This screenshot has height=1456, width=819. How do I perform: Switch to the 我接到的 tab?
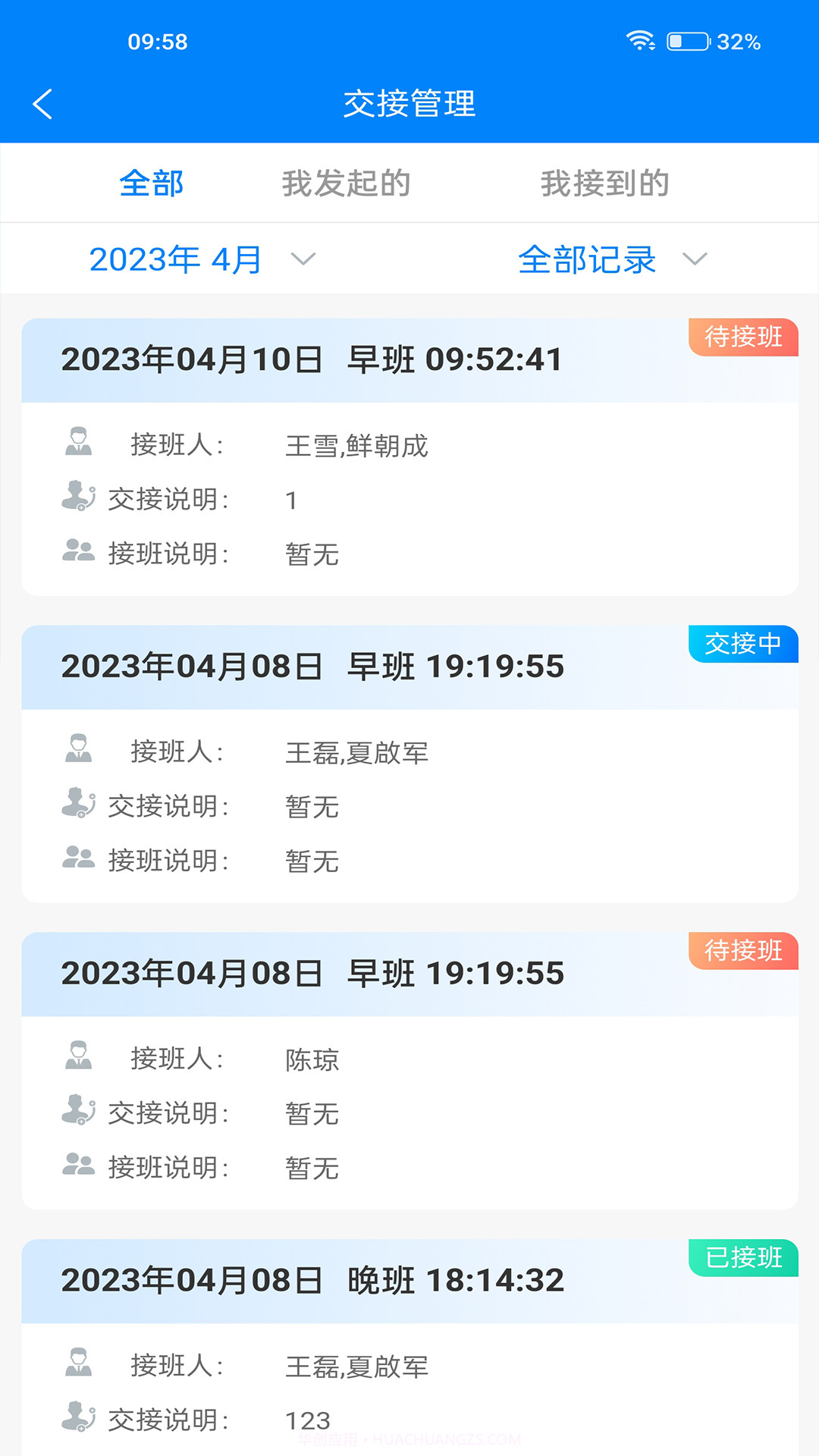click(x=604, y=183)
